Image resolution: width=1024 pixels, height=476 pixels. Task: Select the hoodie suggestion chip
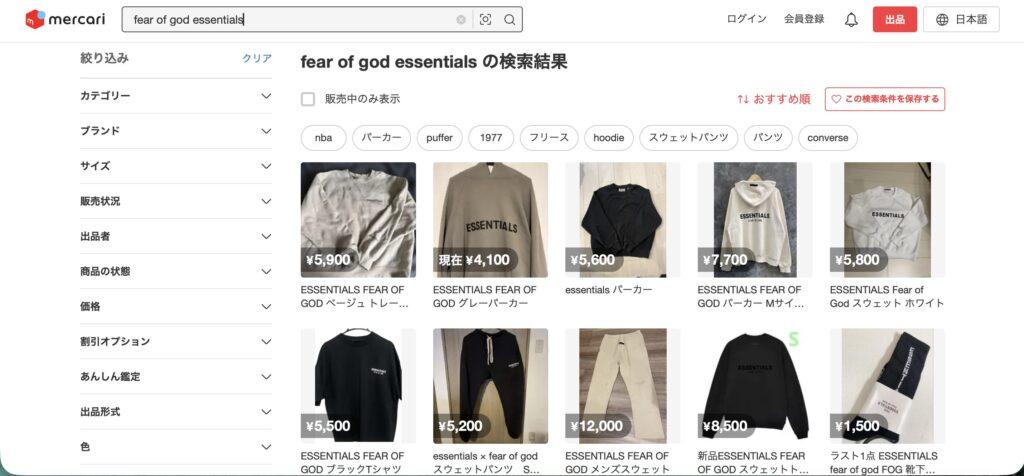(608, 138)
